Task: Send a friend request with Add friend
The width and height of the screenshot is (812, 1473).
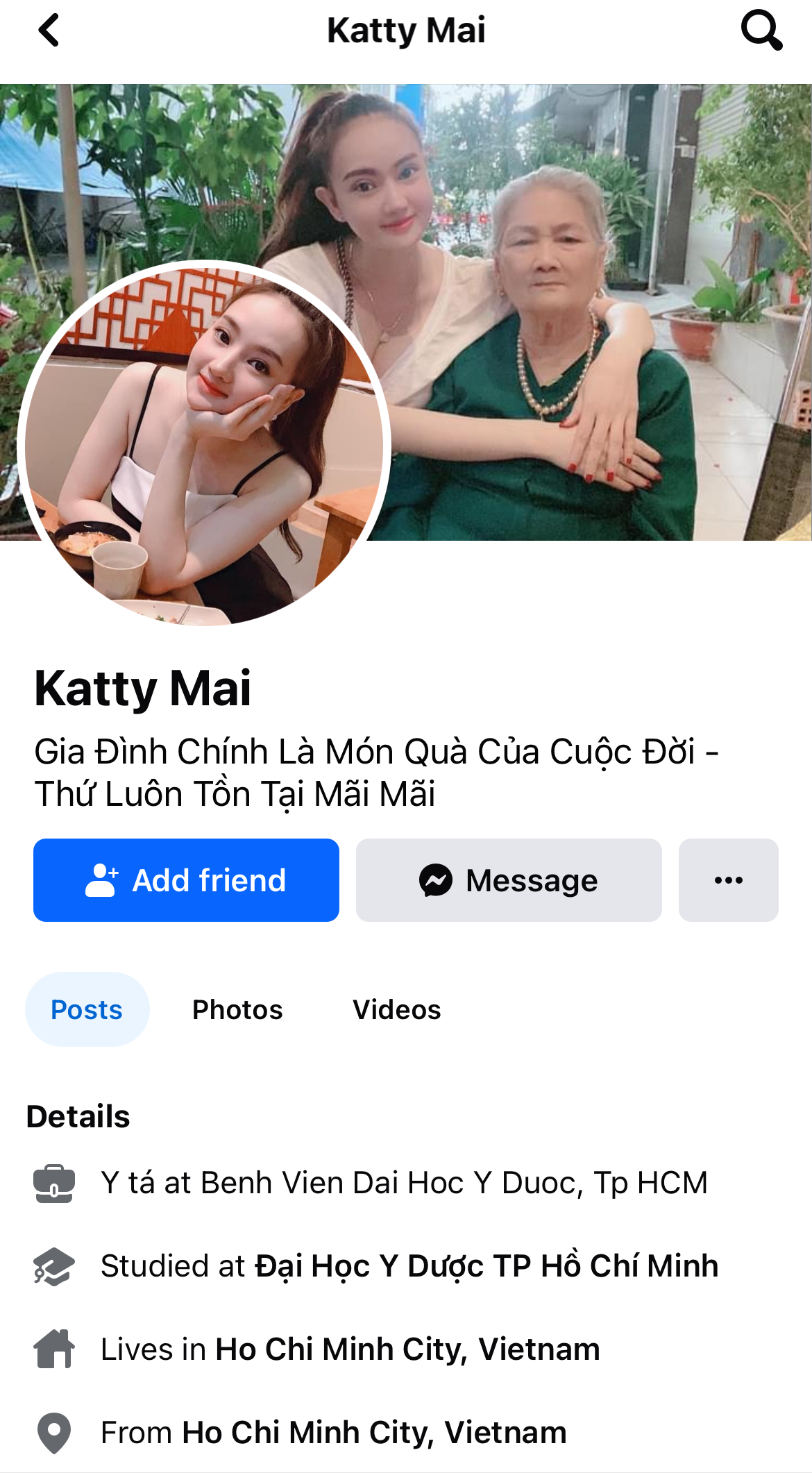Action: point(186,880)
